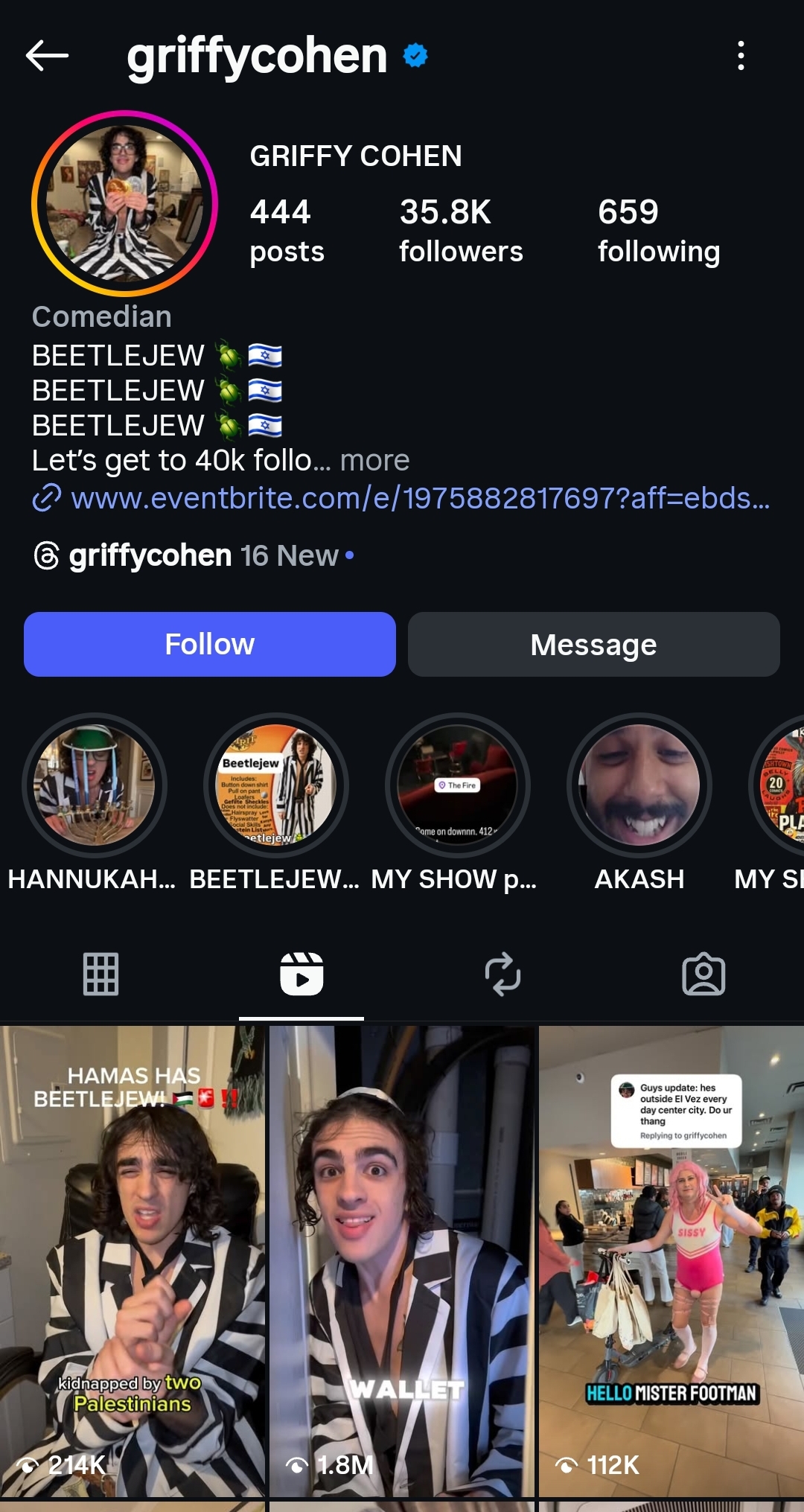Follow griffycohen
The height and width of the screenshot is (1512, 804).
coord(210,644)
